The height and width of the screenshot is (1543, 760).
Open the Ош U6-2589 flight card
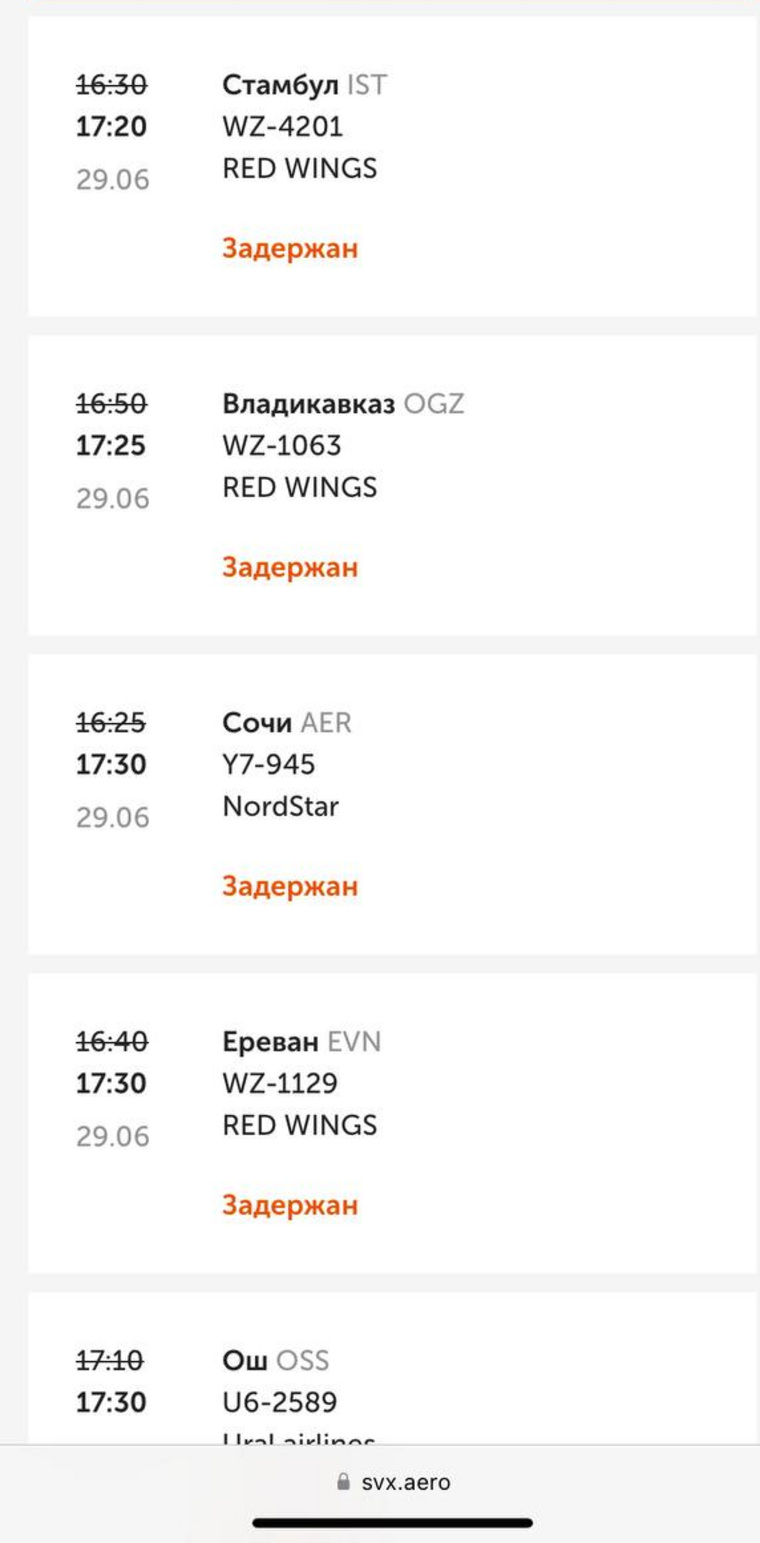click(x=392, y=1368)
